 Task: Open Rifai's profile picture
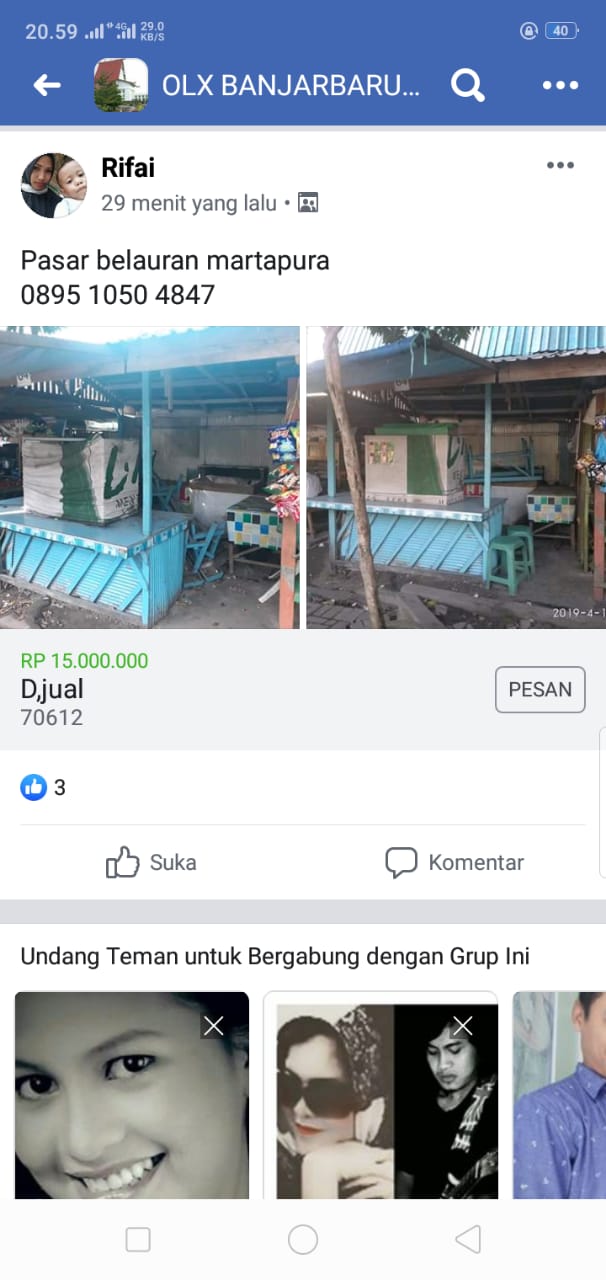(x=54, y=186)
